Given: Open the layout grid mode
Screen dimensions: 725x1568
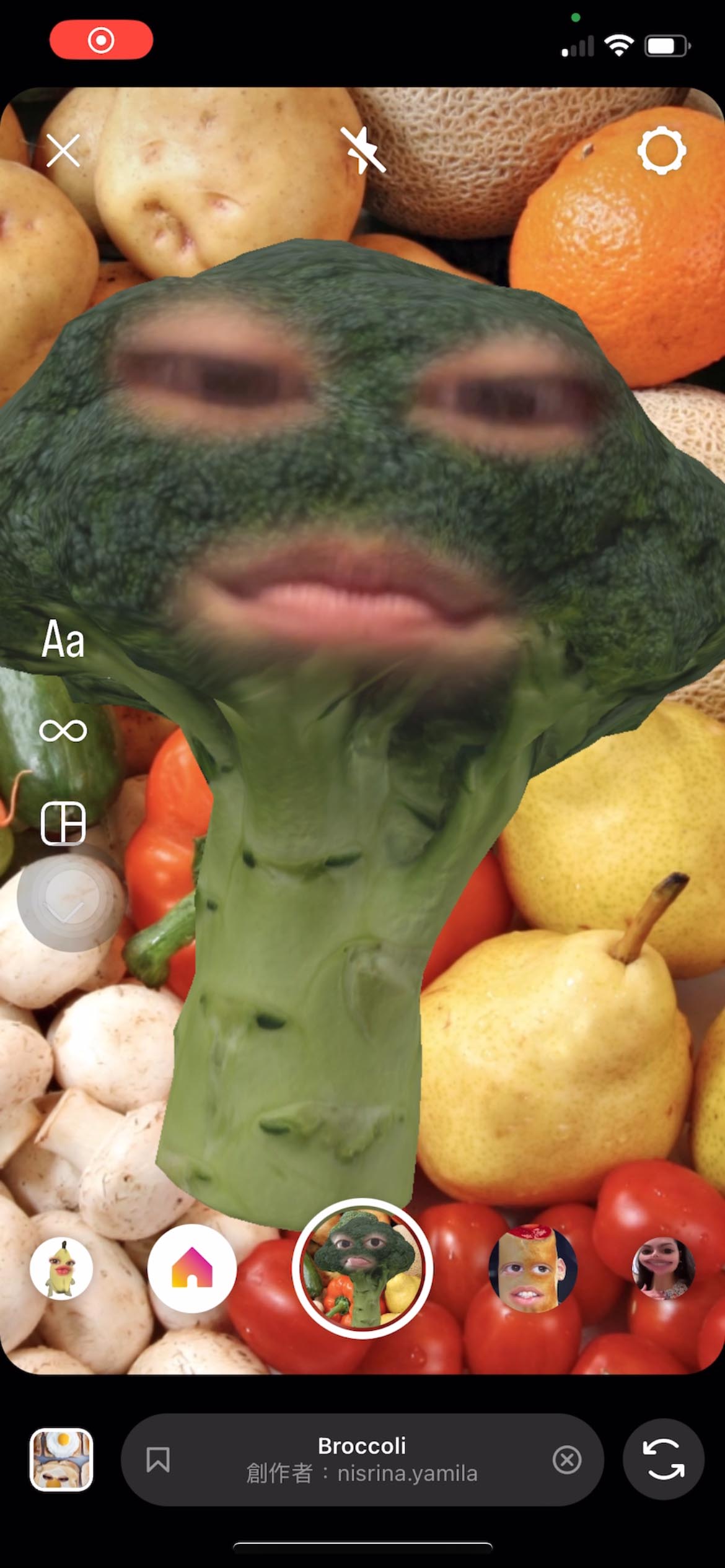Looking at the screenshot, I should [x=63, y=823].
